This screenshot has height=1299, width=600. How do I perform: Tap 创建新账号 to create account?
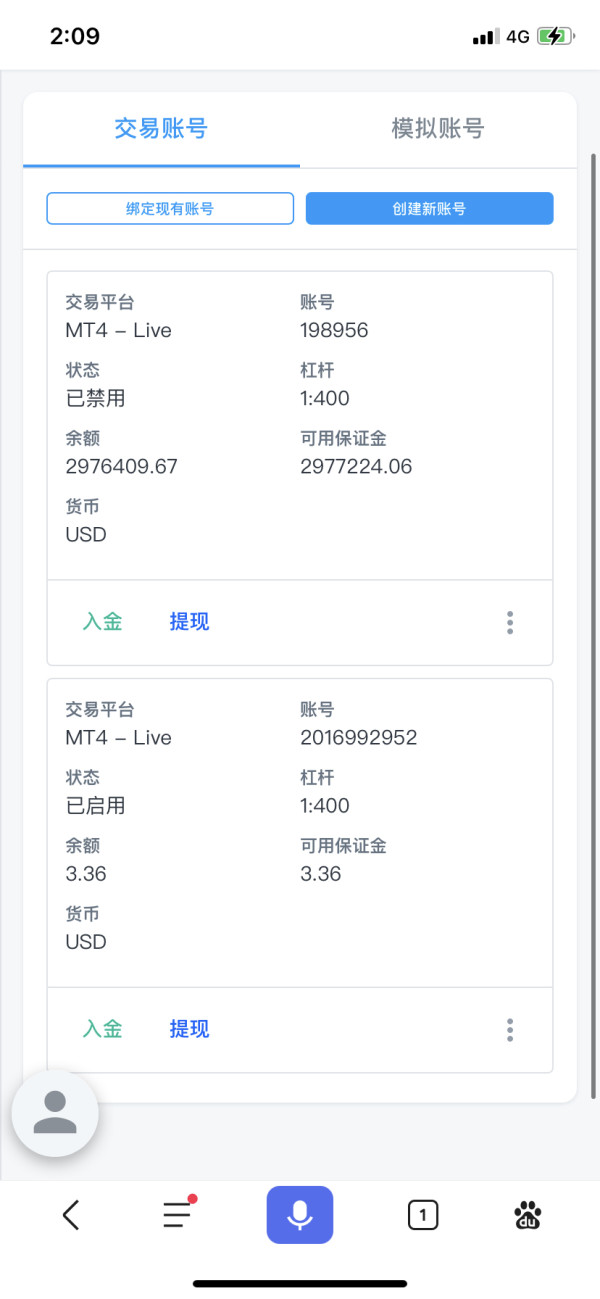[429, 208]
